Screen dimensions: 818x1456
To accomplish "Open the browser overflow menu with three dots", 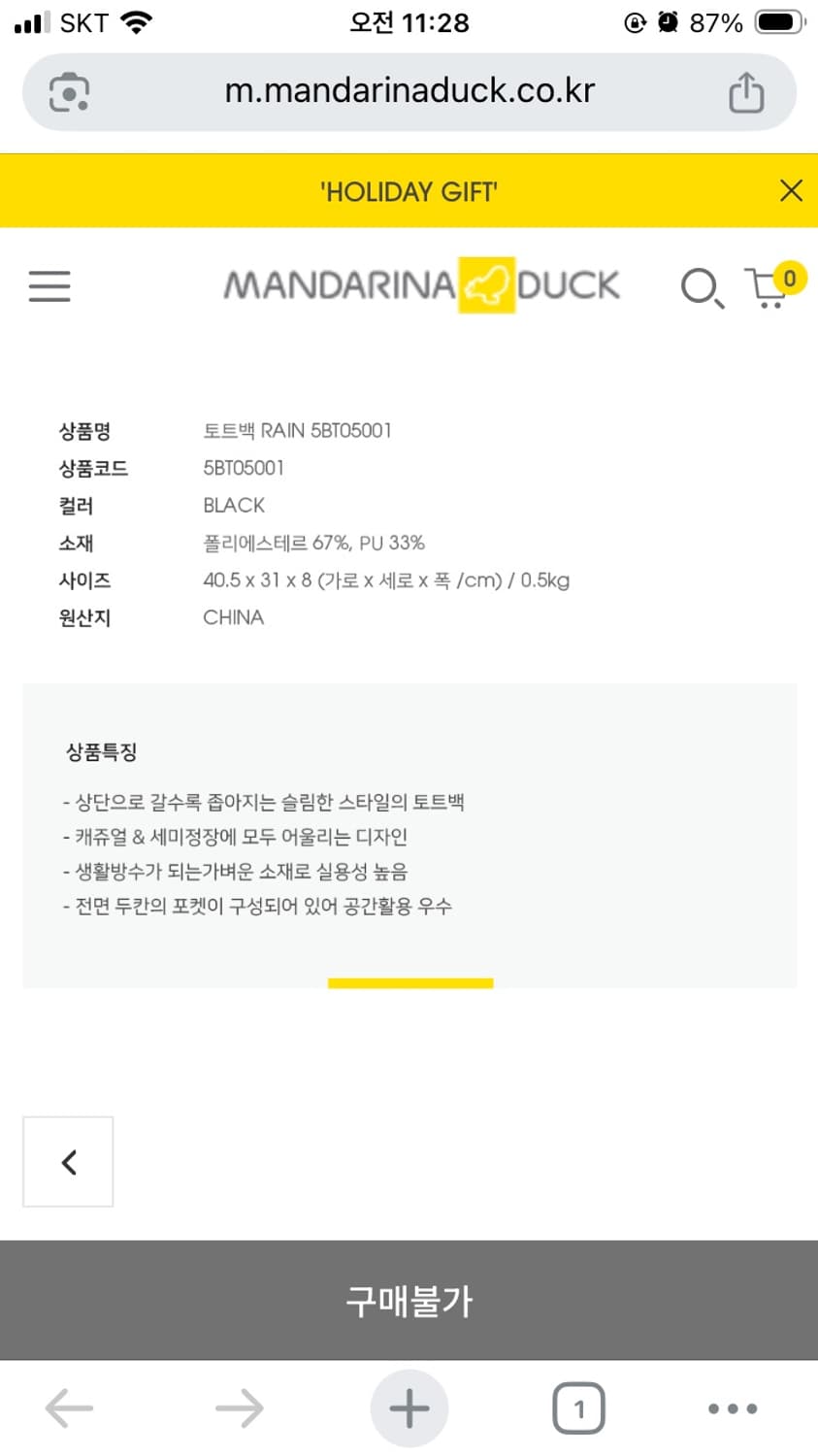I will pos(733,1408).
